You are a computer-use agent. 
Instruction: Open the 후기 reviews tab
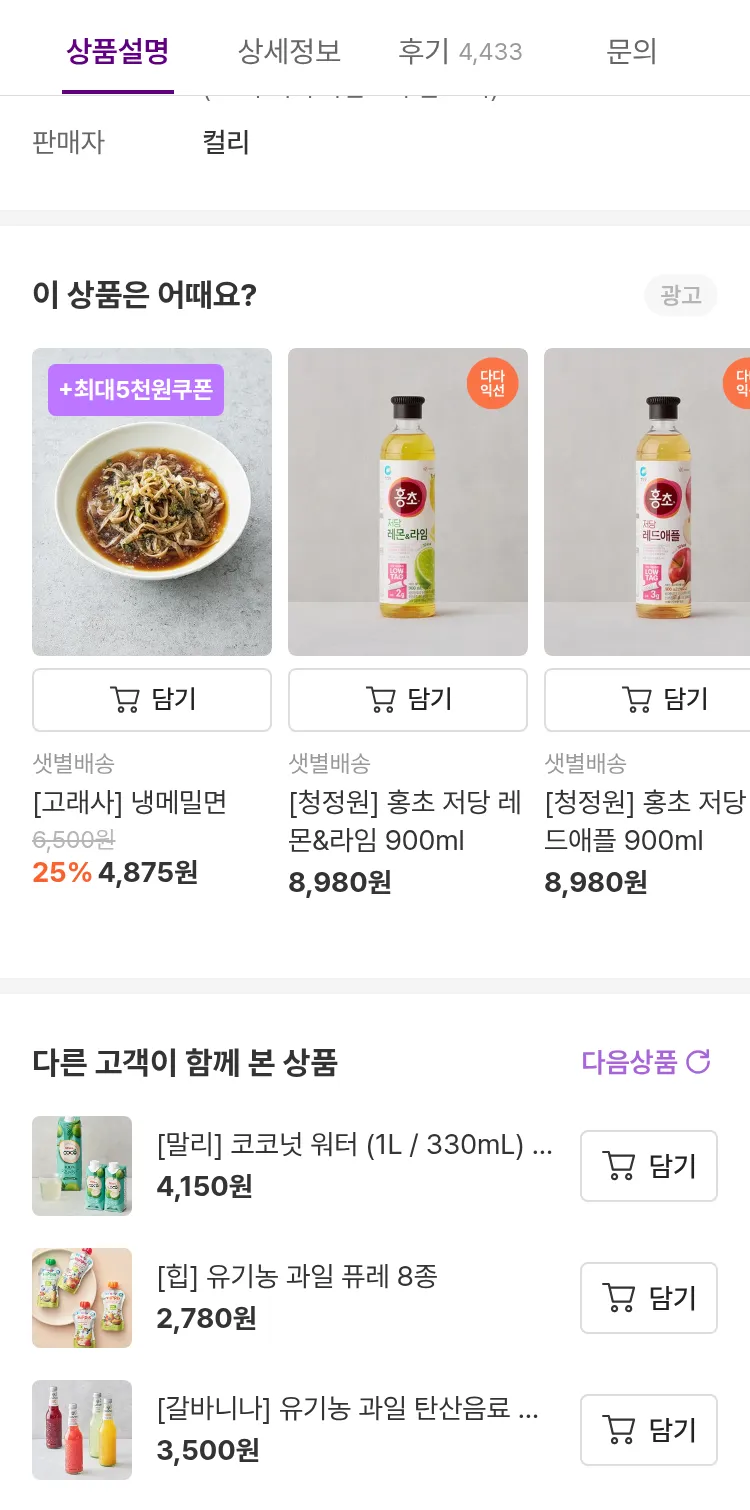460,51
